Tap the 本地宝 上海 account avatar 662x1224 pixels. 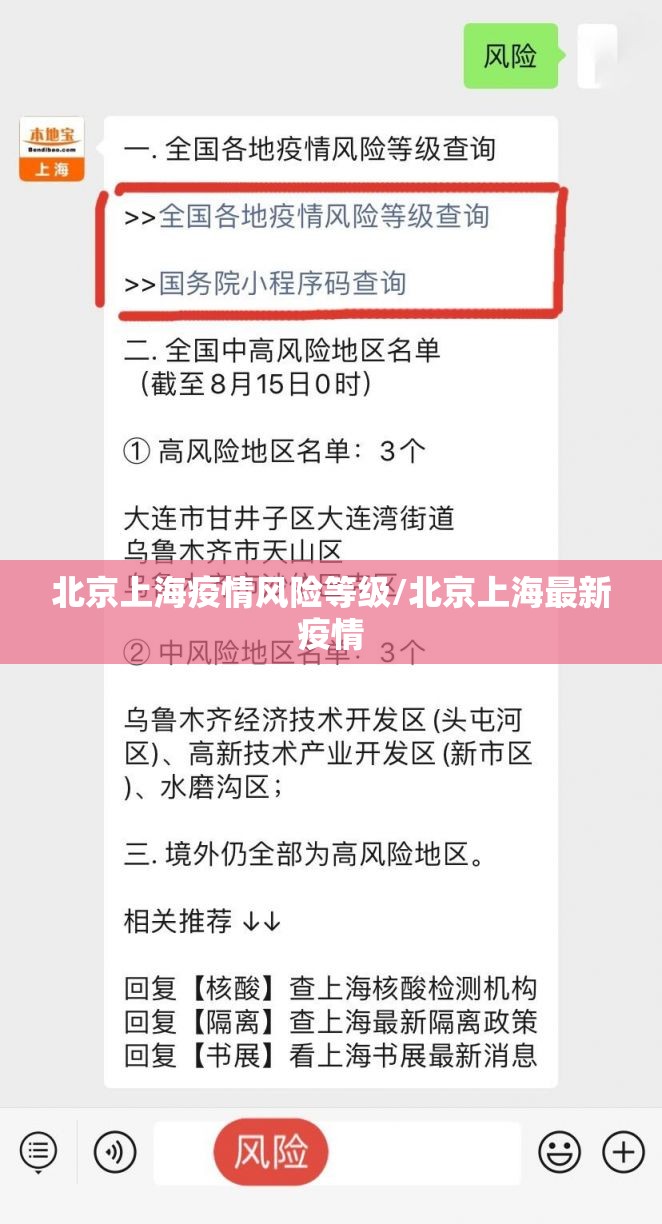coord(52,149)
